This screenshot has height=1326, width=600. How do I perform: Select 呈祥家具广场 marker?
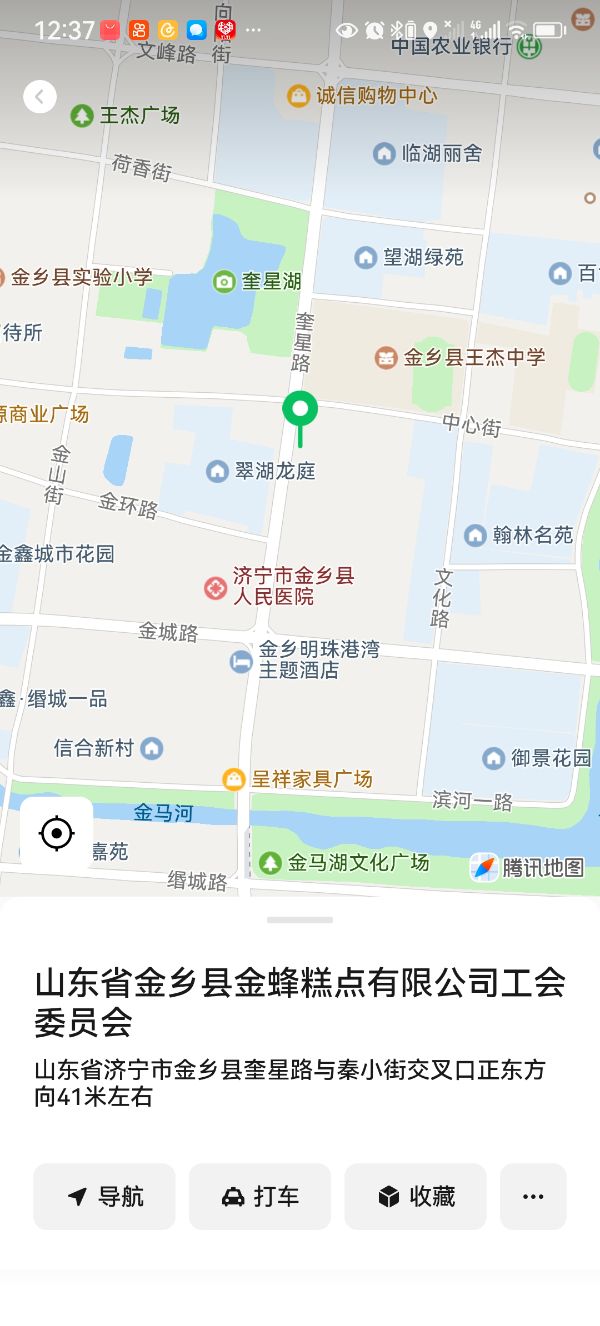click(x=234, y=778)
